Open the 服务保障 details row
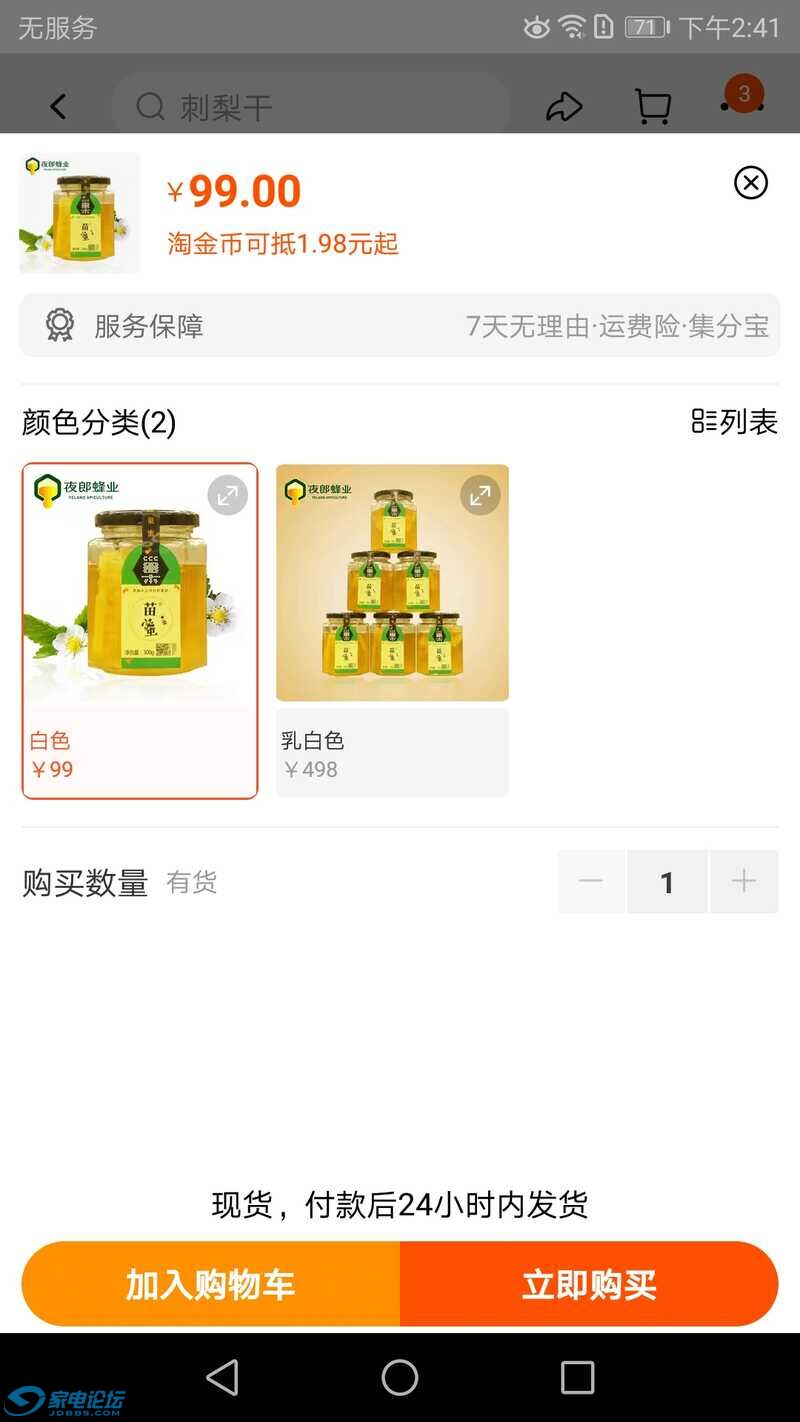This screenshot has width=800, height=1422. click(400, 326)
